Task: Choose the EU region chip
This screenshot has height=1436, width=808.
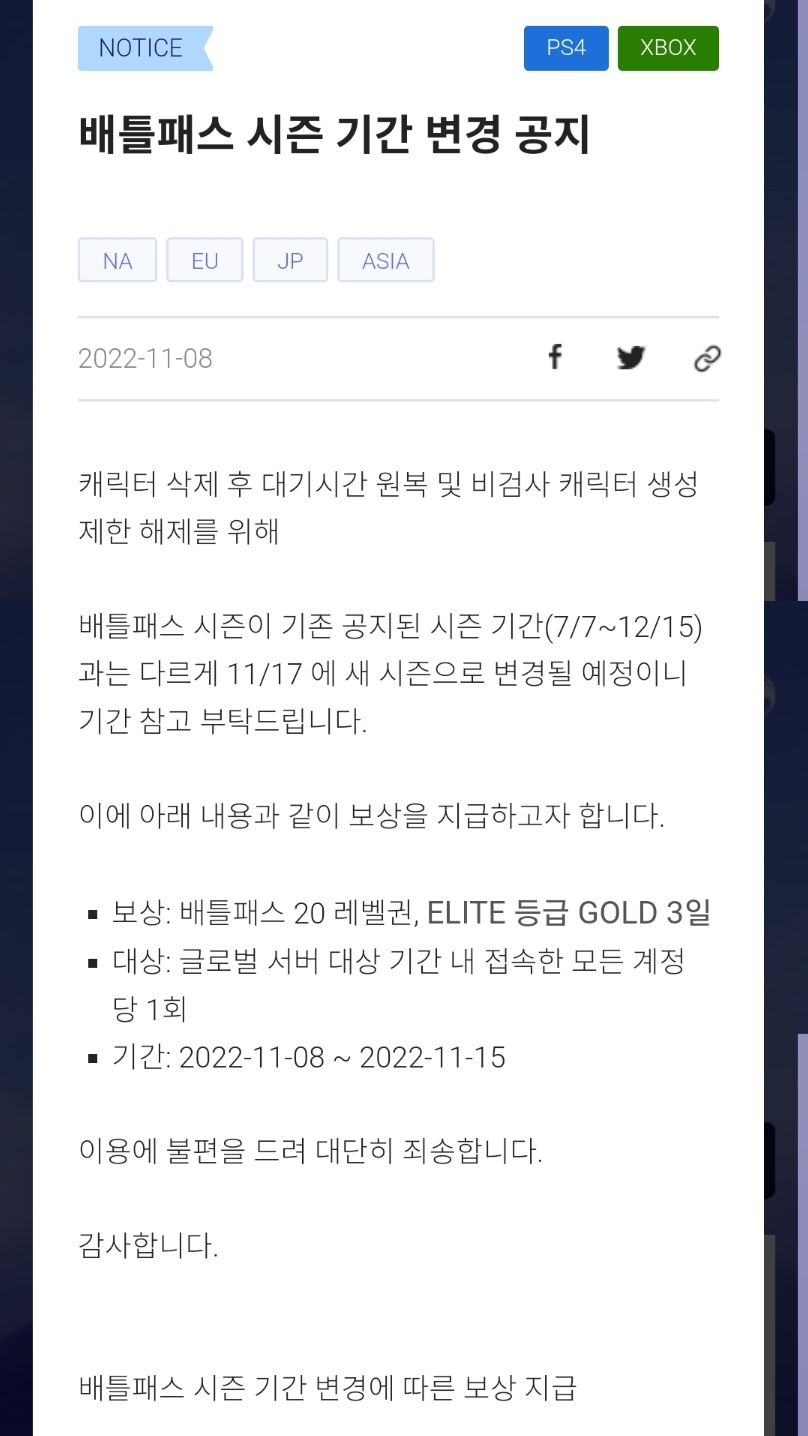Action: (205, 260)
